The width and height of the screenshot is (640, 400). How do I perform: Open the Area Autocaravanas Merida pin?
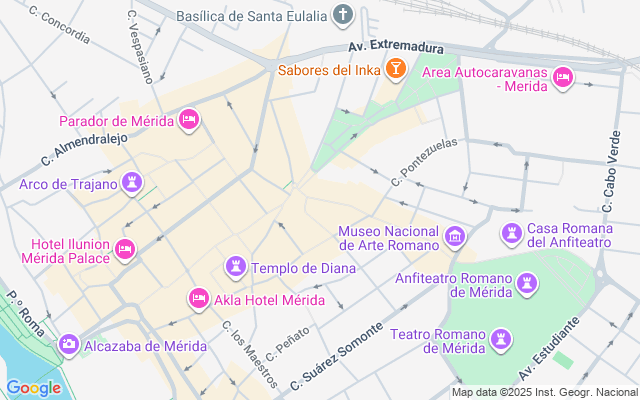(x=562, y=77)
